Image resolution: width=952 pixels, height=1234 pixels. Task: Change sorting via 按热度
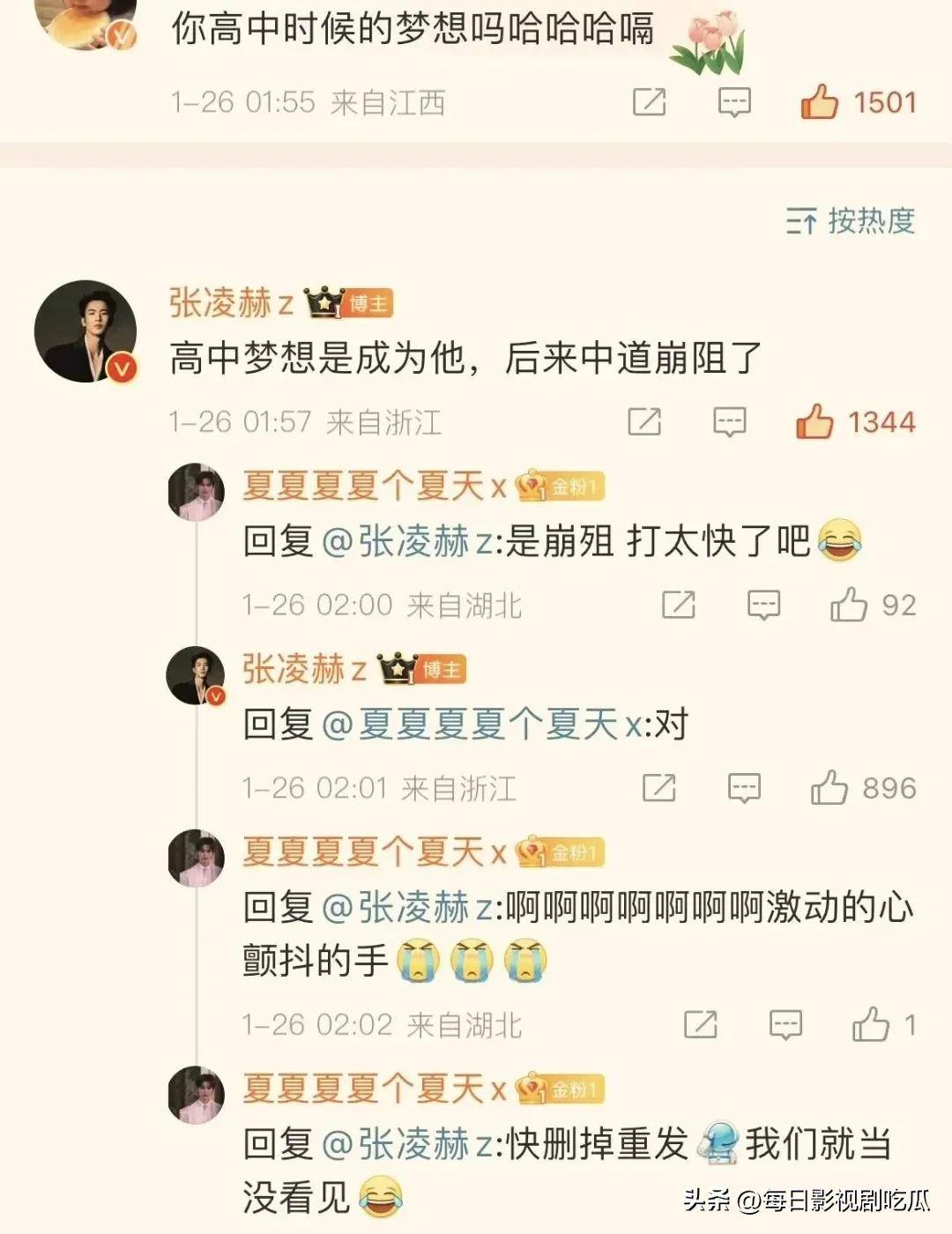[x=851, y=221]
